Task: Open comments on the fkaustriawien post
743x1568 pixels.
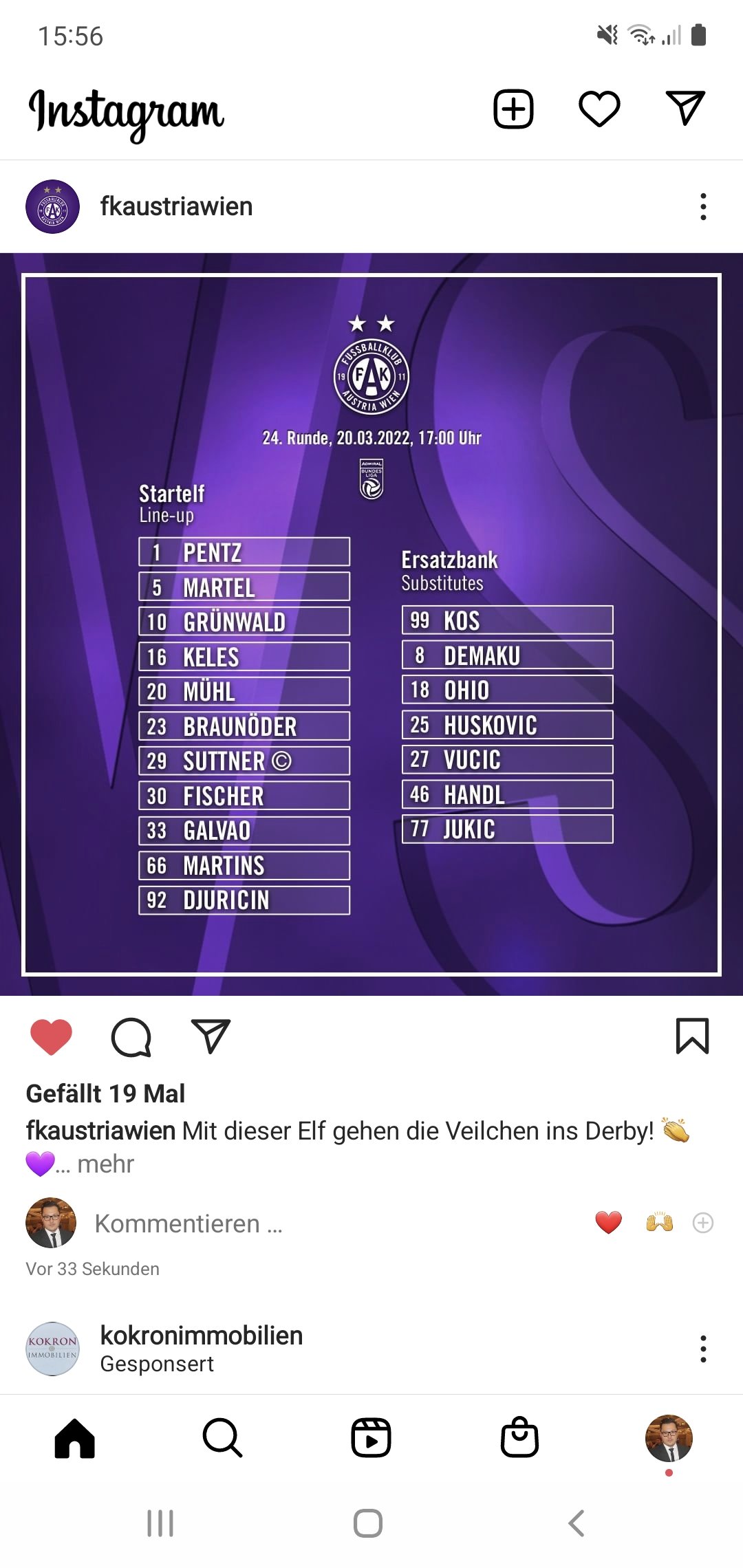Action: (x=131, y=1036)
